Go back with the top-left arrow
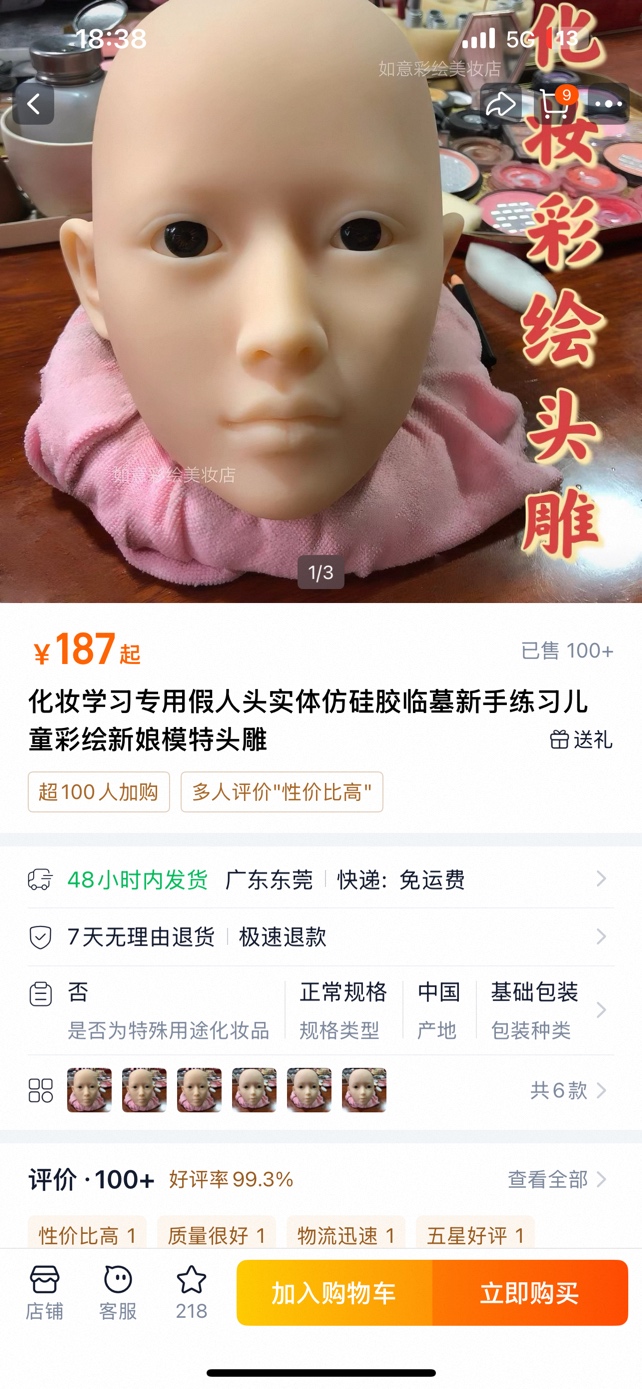The height and width of the screenshot is (1389, 642). (x=35, y=104)
